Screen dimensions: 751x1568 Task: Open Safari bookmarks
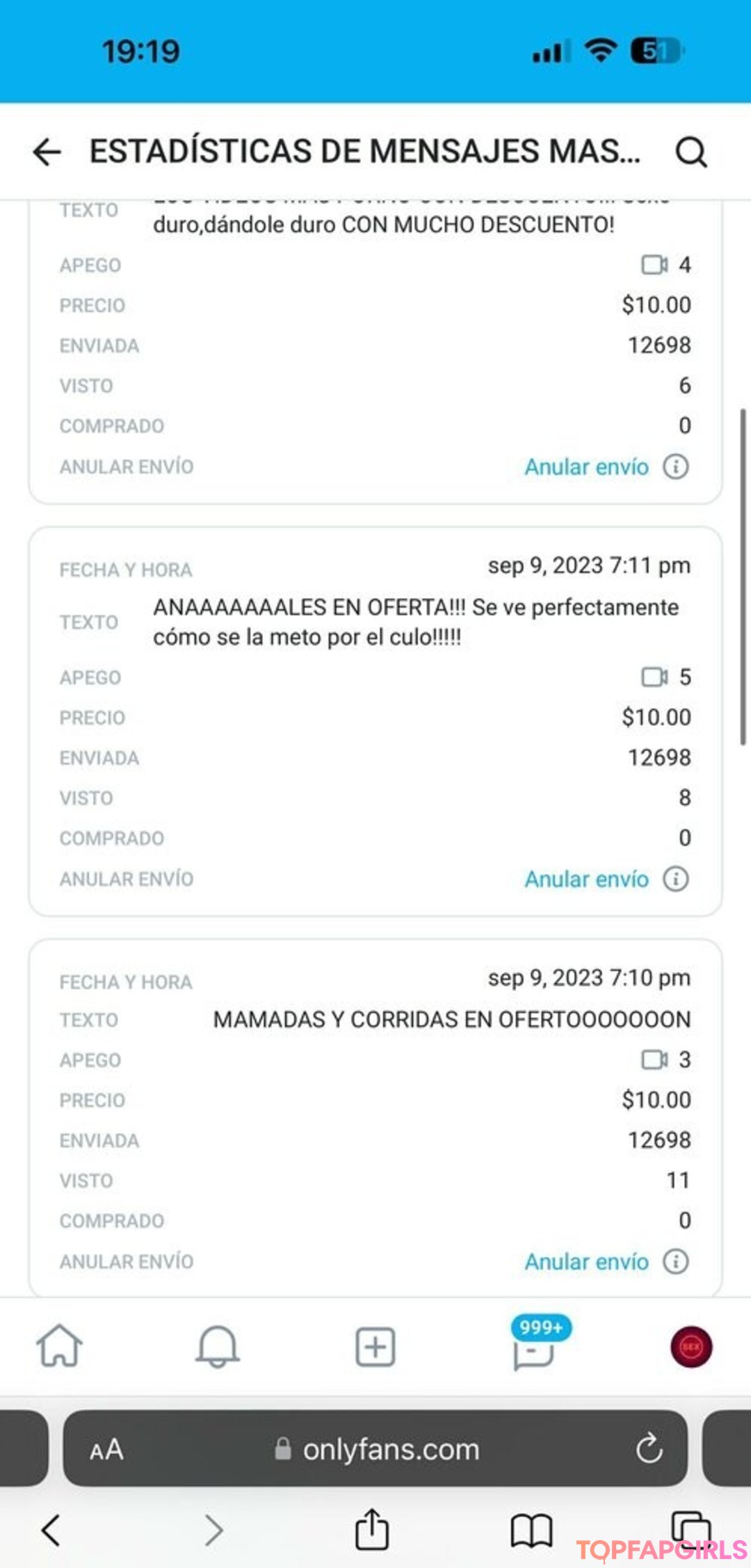click(x=531, y=1530)
